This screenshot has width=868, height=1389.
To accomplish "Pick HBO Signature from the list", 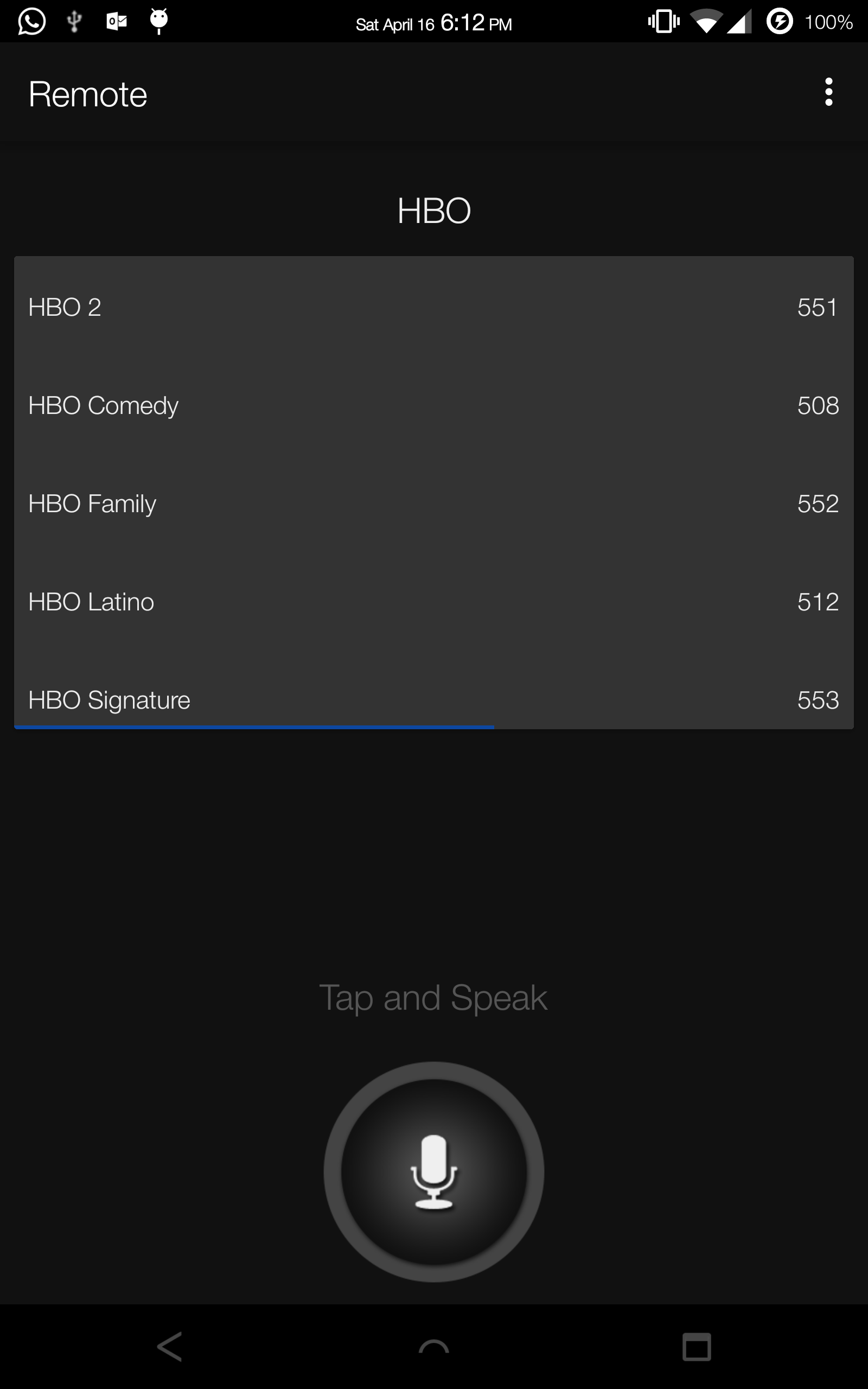I will point(433,700).
